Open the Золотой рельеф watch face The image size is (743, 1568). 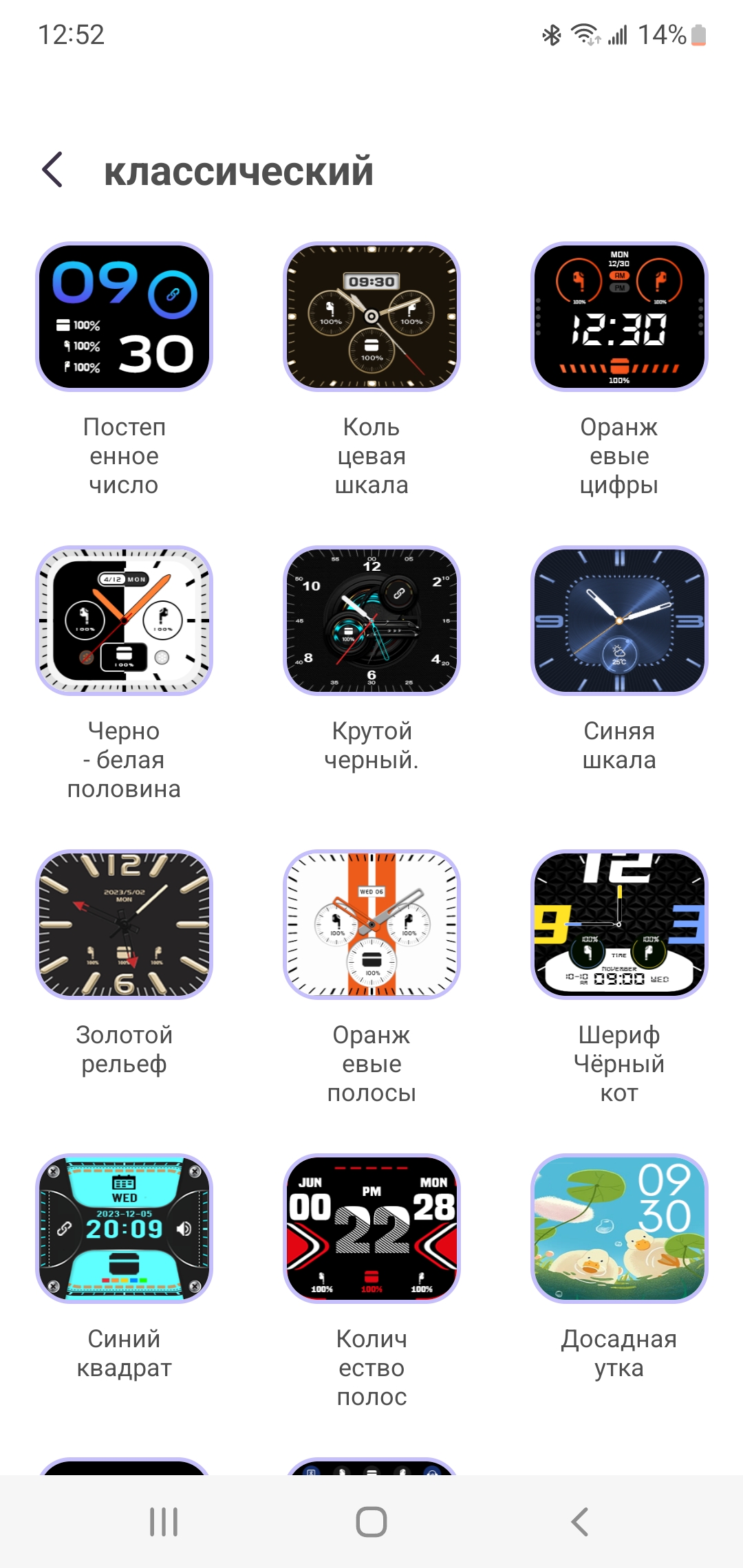click(124, 925)
